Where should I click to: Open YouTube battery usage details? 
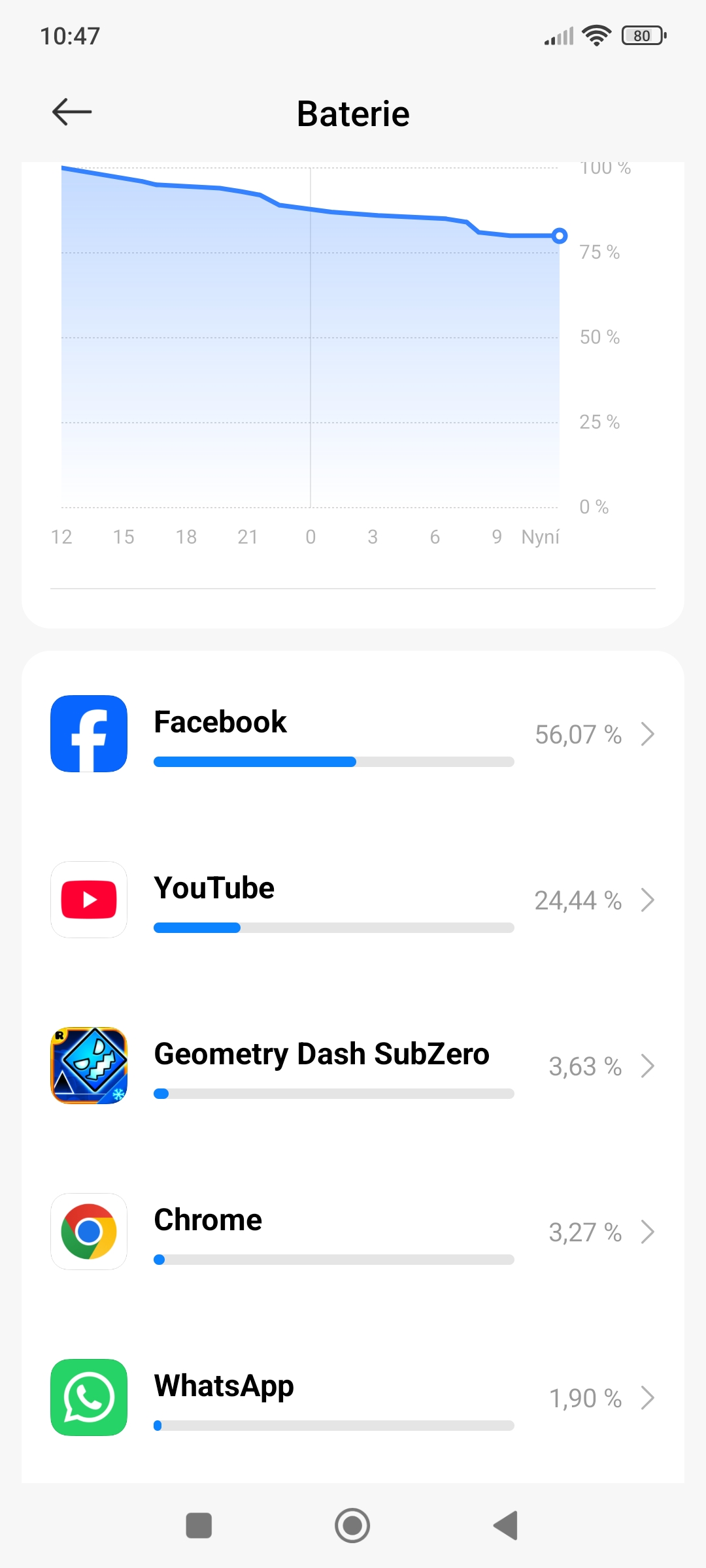pyautogui.click(x=353, y=900)
